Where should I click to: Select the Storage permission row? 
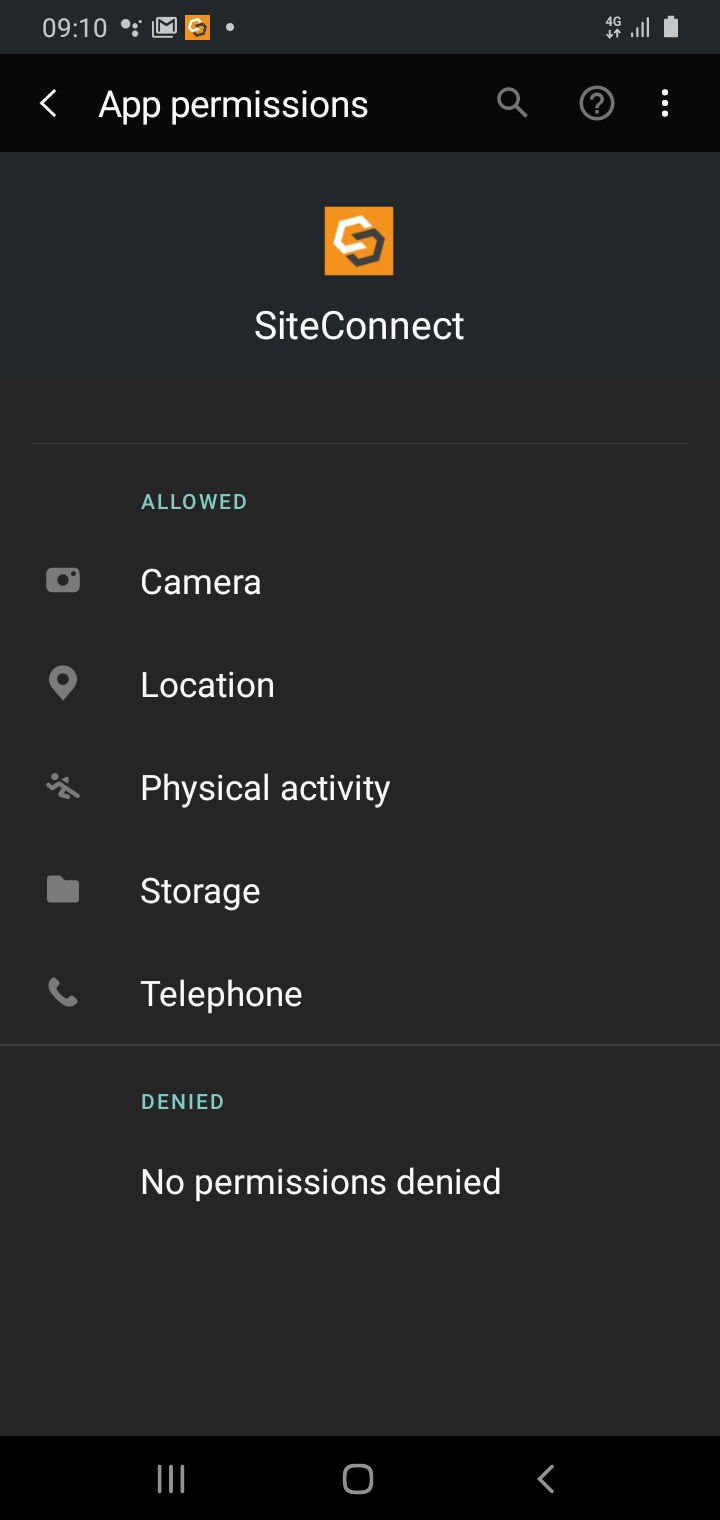(x=199, y=889)
